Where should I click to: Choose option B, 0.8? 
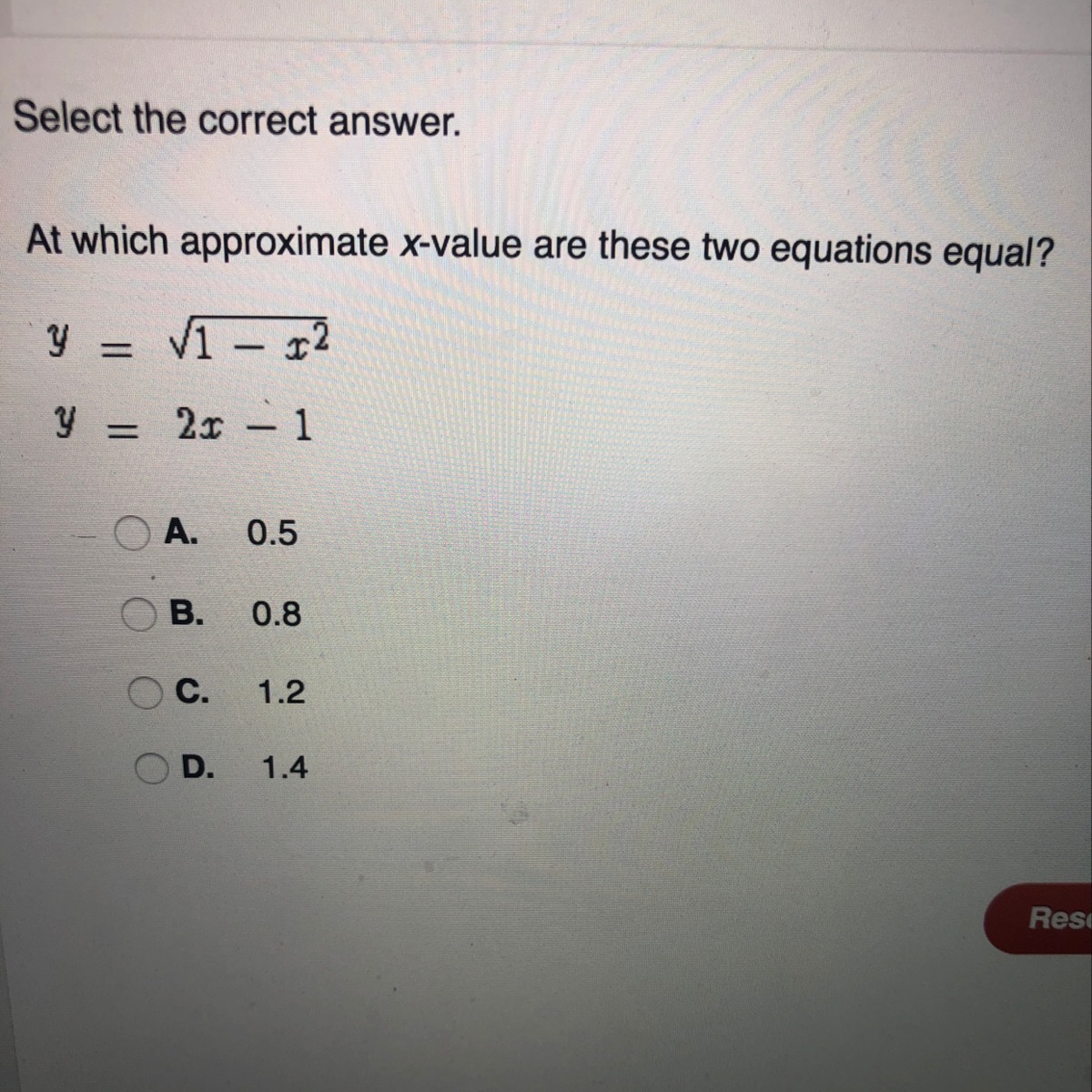[x=140, y=615]
